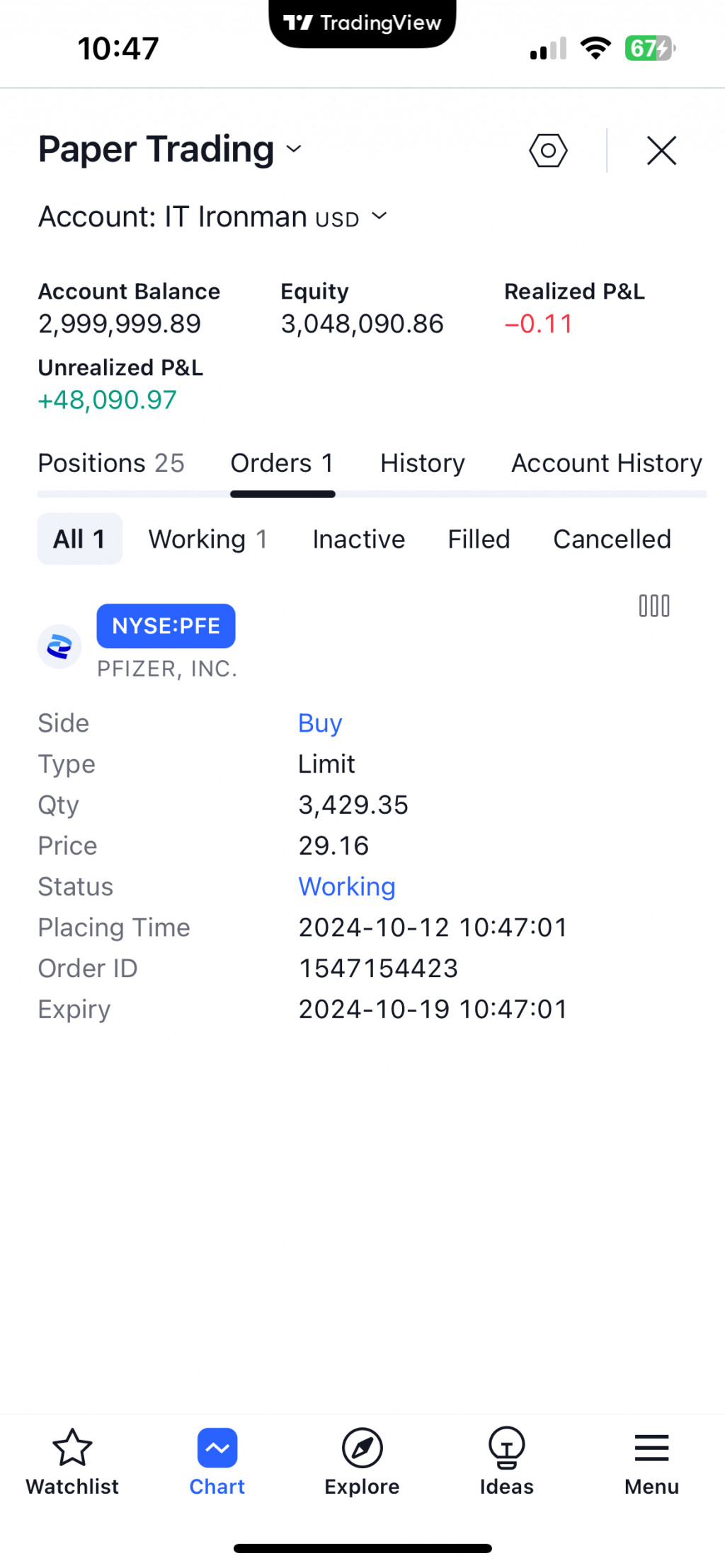
Task: Close the Paper Trading panel
Action: 661,150
